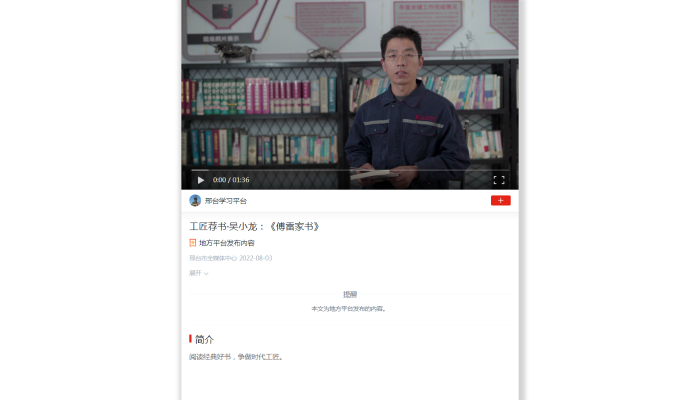Seek along the video progress bar
Image resolution: width=700 pixels, height=400 pixels.
pos(350,170)
